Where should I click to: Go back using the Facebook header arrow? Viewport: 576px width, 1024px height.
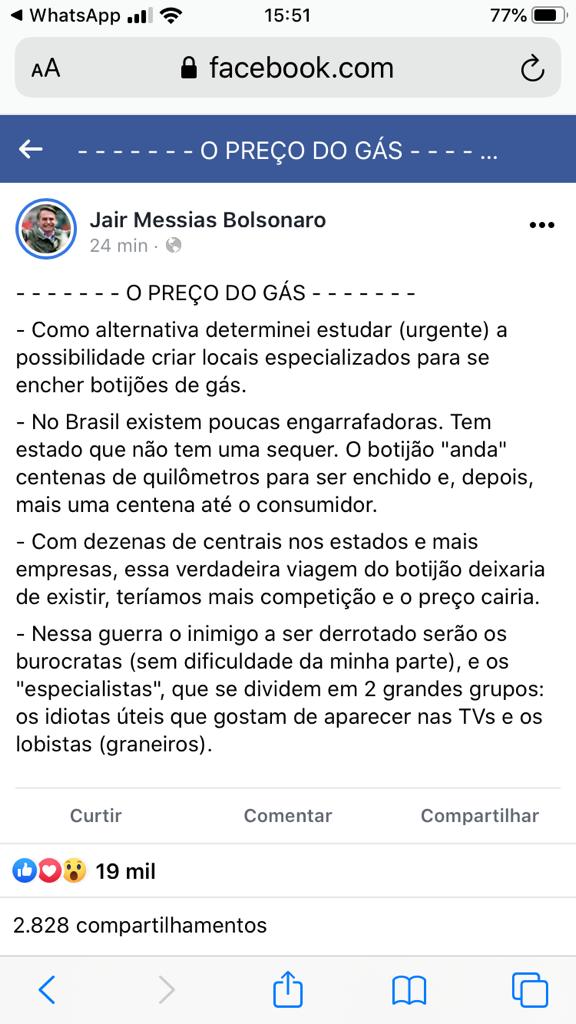click(x=31, y=150)
